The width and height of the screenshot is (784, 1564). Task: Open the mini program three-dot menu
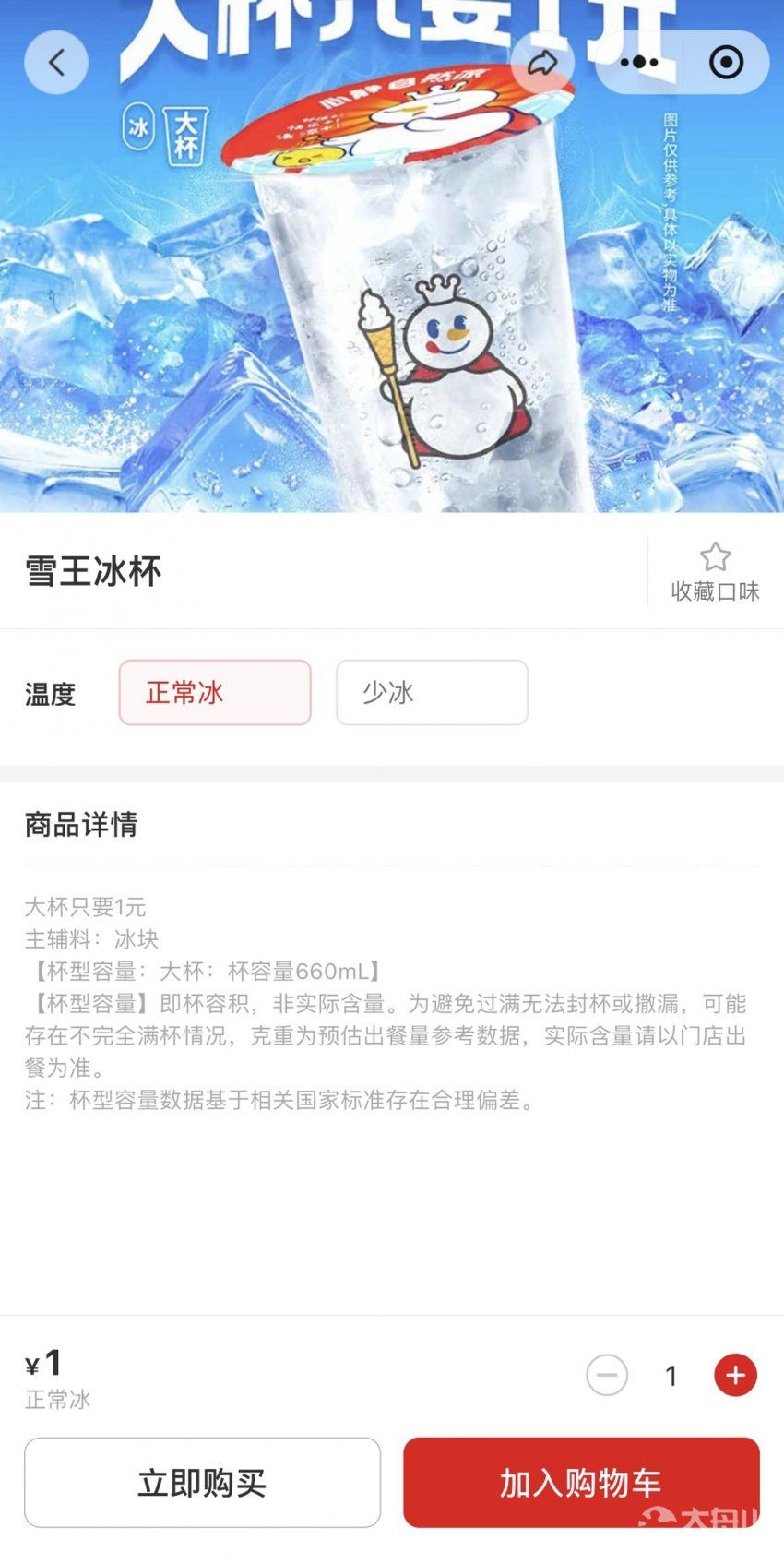(639, 63)
